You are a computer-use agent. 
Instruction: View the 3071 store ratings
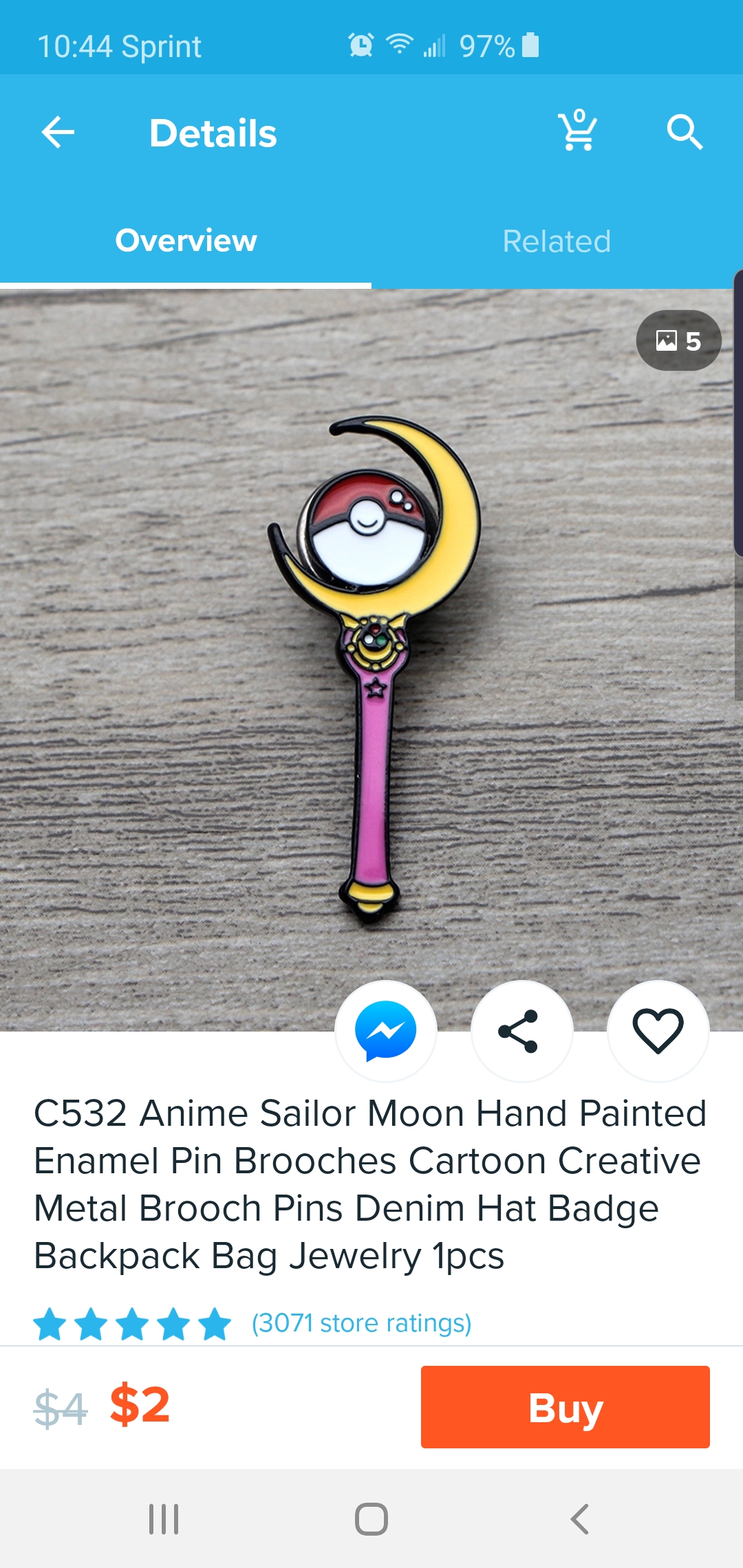pos(362,1323)
